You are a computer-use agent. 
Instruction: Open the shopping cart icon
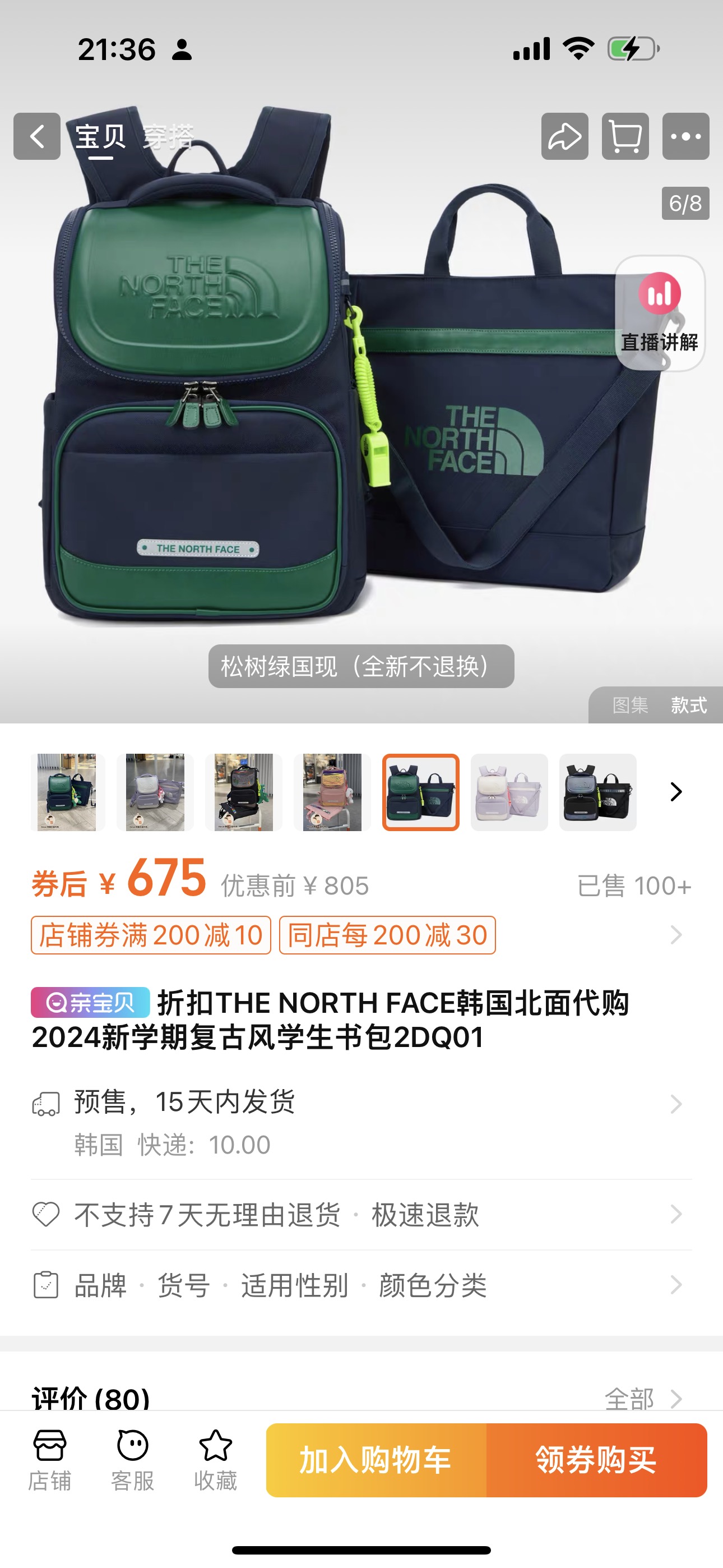(x=625, y=136)
